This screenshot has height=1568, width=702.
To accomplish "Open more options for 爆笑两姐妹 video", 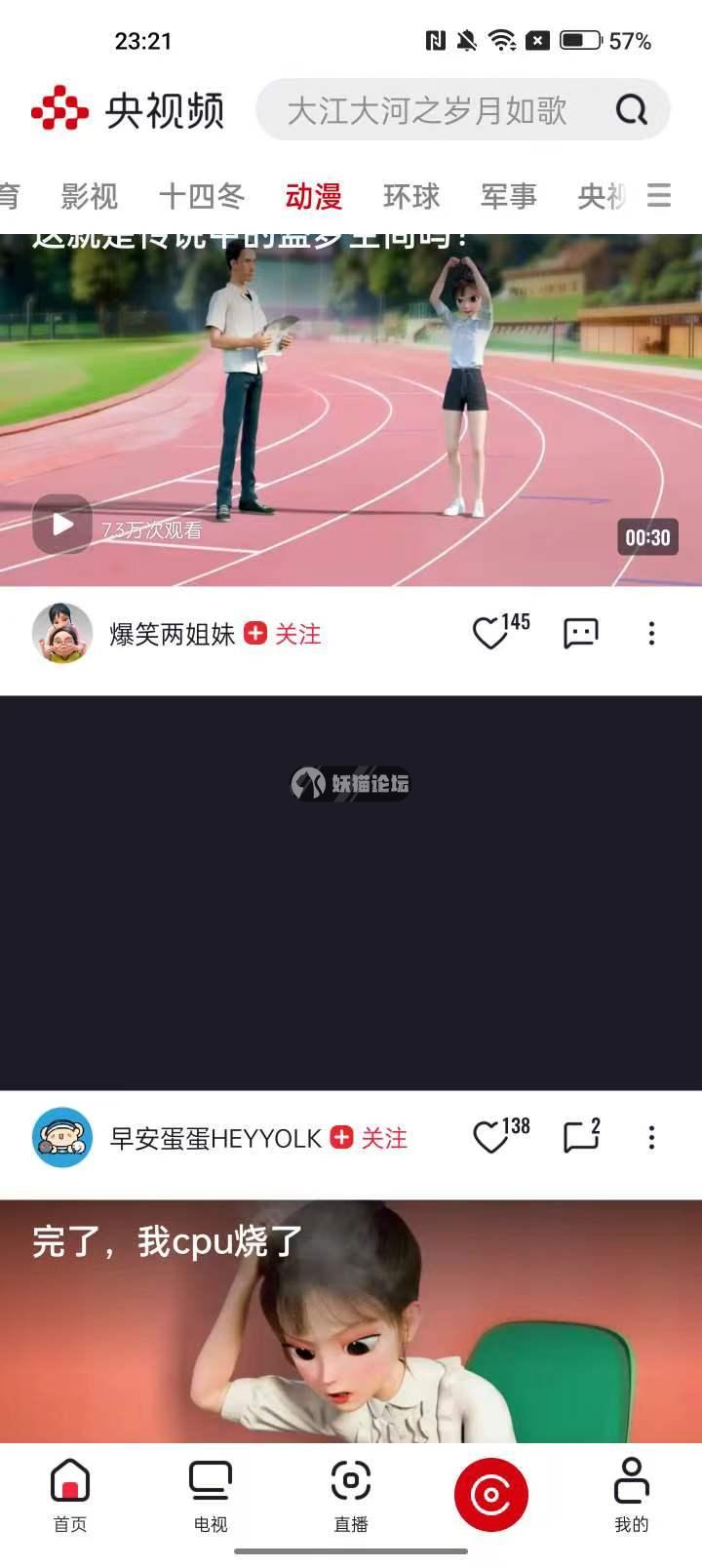I will click(651, 634).
